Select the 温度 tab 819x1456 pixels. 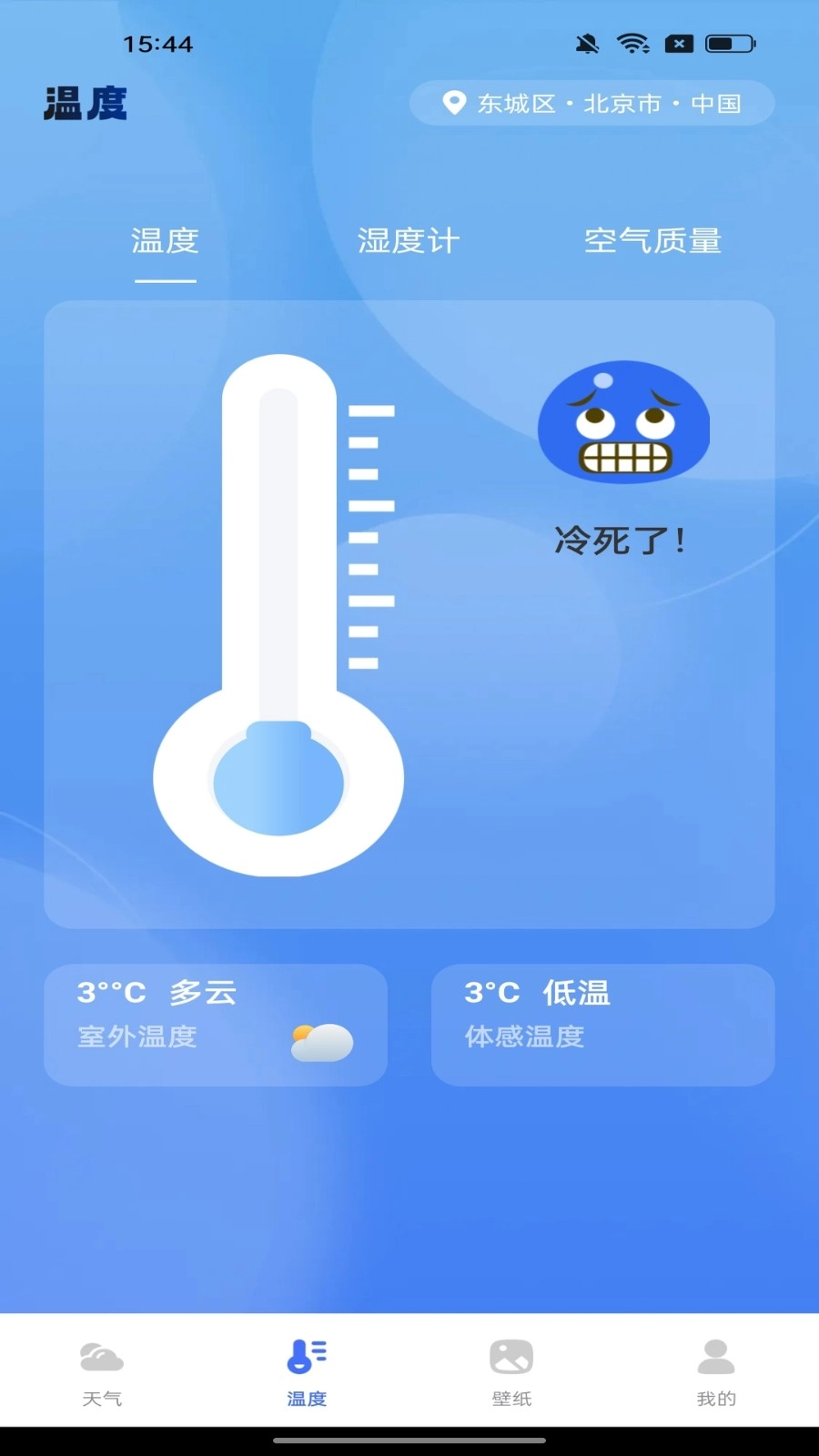point(165,241)
